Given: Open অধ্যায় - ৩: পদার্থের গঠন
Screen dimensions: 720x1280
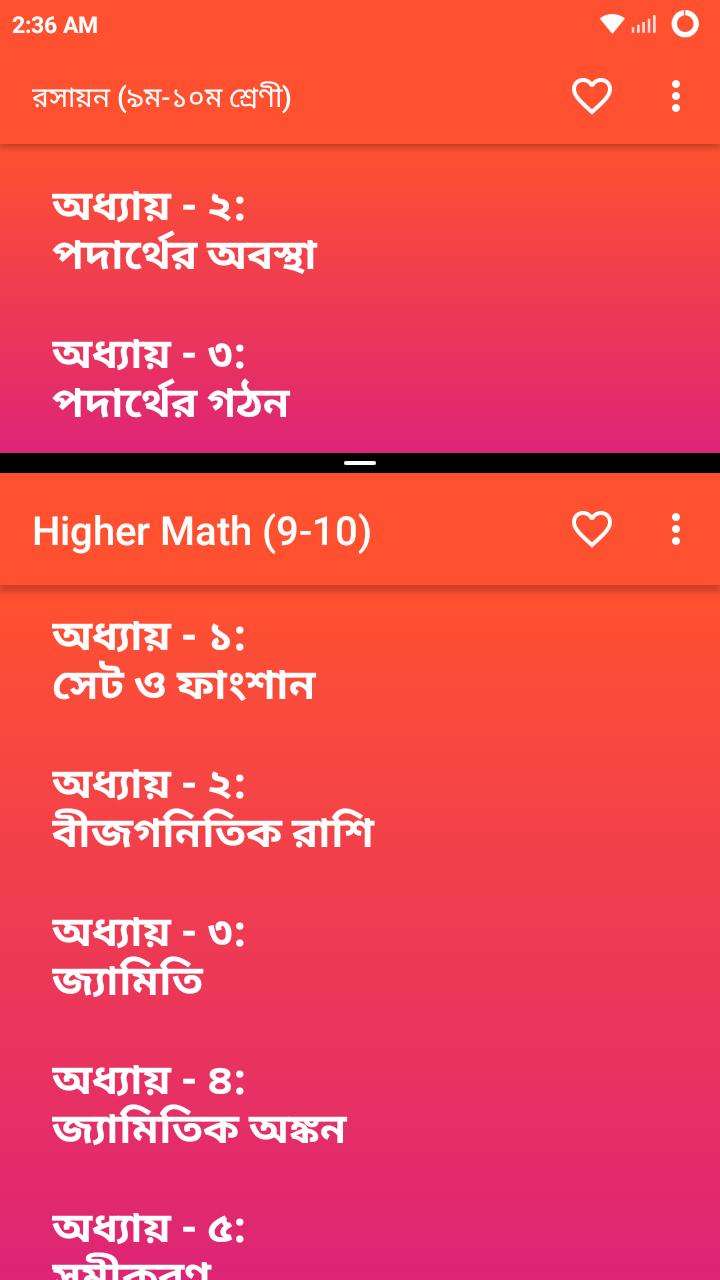Looking at the screenshot, I should [x=171, y=378].
